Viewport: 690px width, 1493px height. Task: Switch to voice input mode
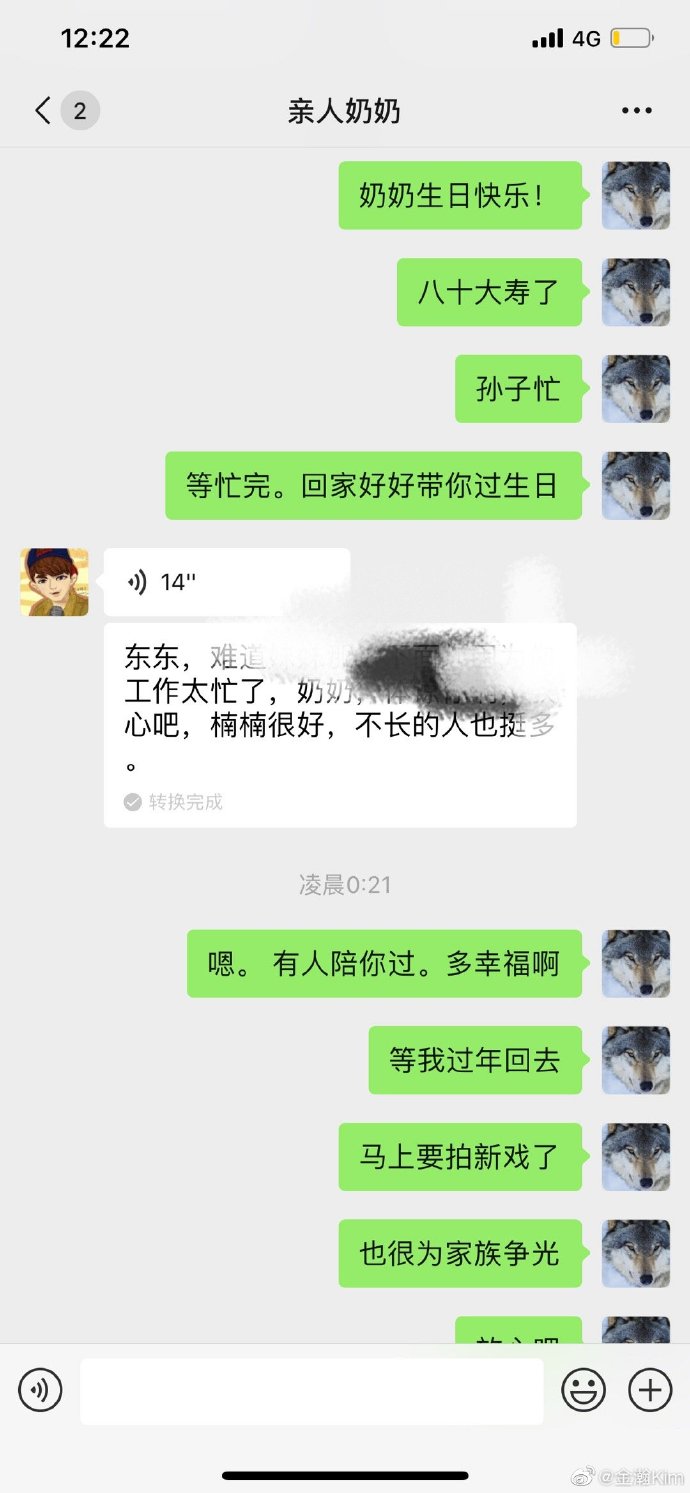coord(41,1390)
